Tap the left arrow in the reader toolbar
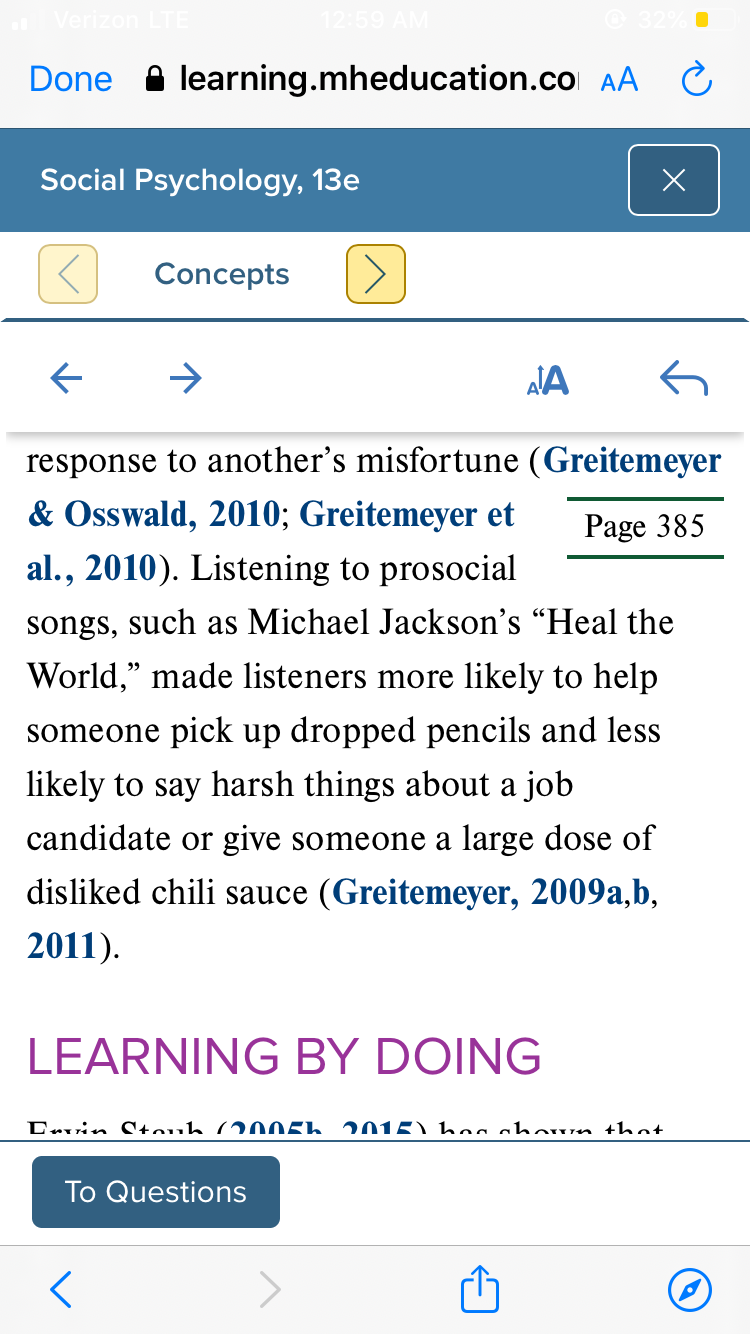 (x=66, y=377)
